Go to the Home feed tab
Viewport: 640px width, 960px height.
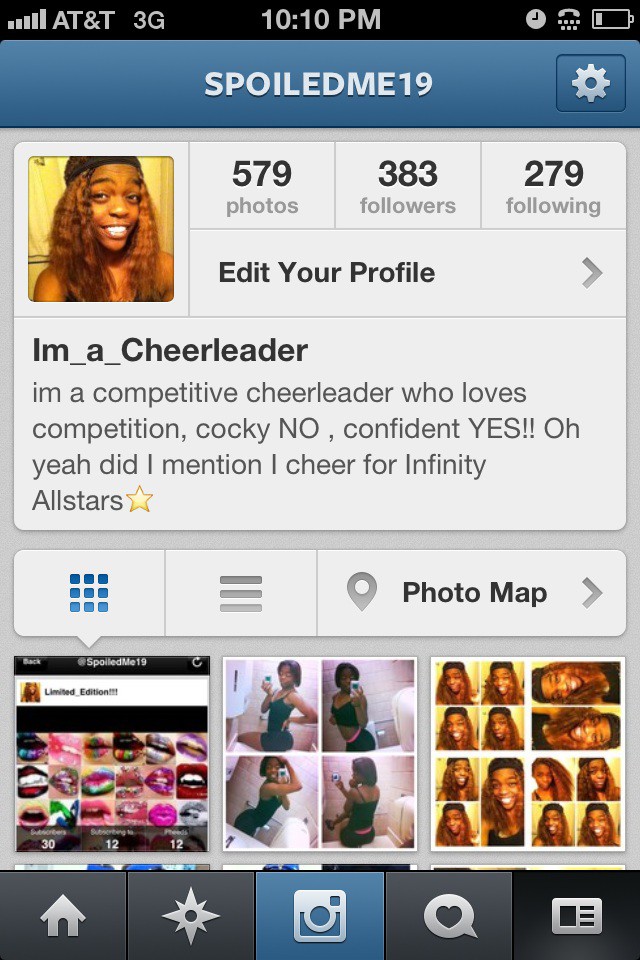pyautogui.click(x=63, y=916)
